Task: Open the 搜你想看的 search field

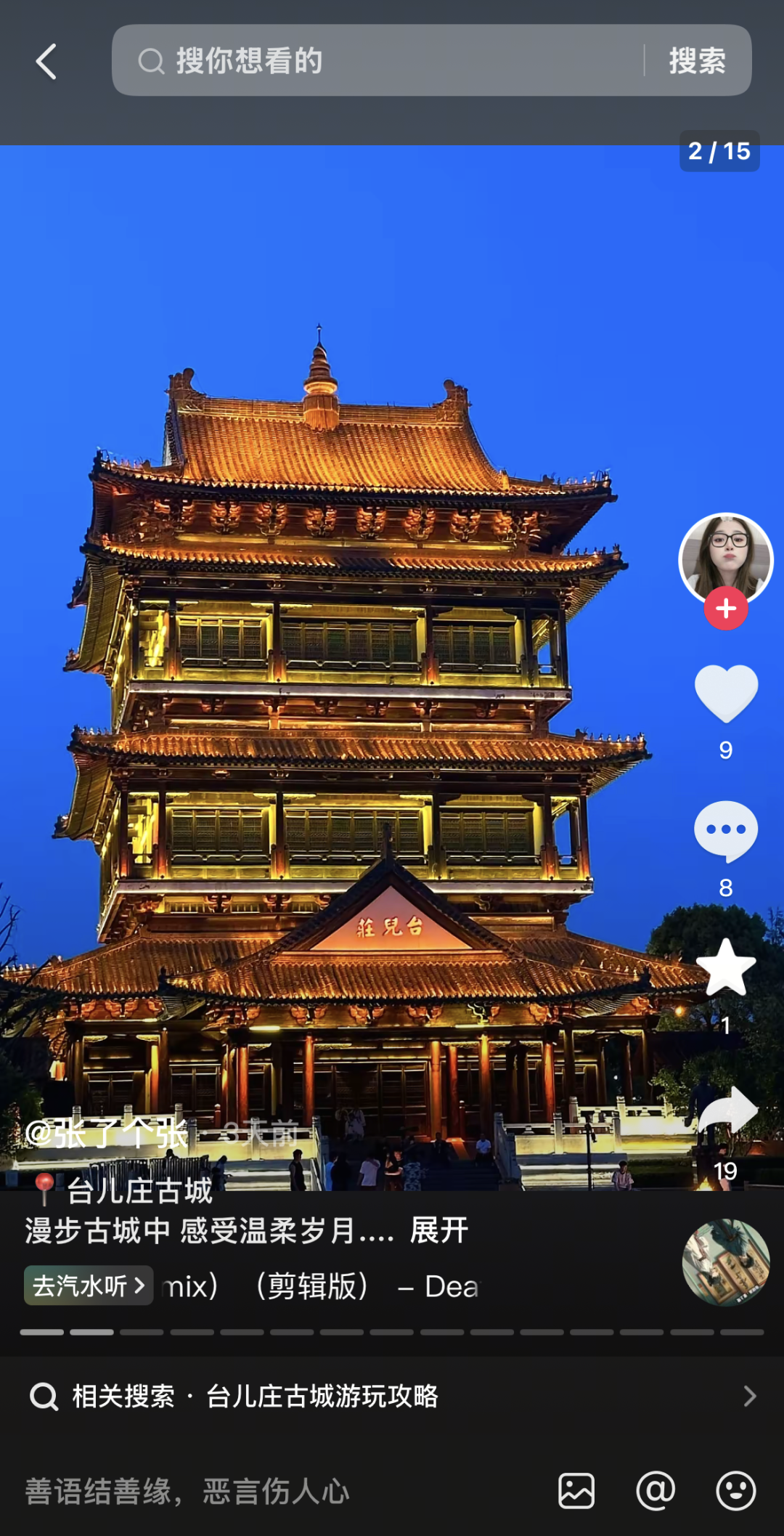Action: click(377, 60)
